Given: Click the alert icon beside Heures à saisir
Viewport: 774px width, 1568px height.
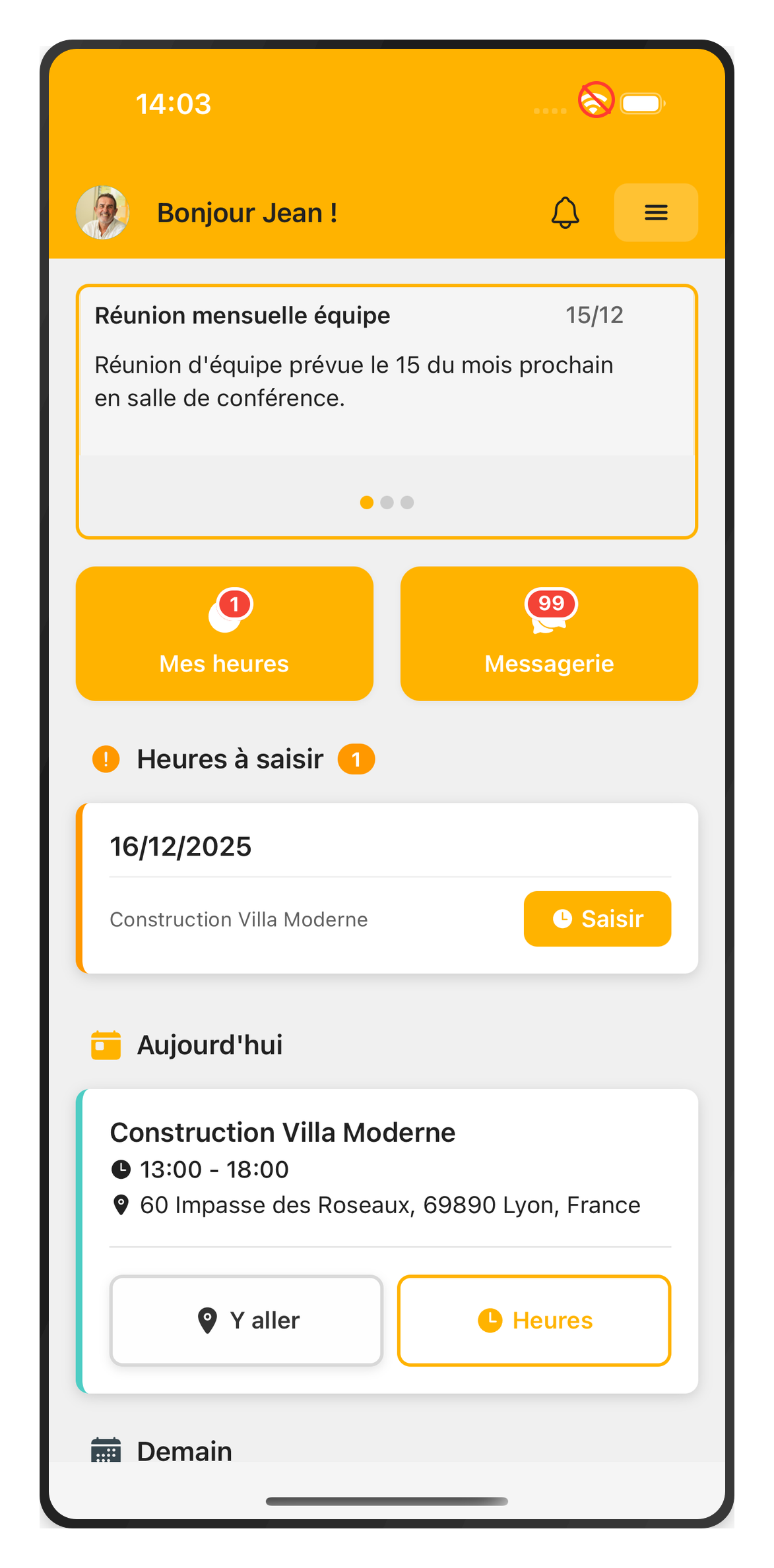Looking at the screenshot, I should [106, 759].
